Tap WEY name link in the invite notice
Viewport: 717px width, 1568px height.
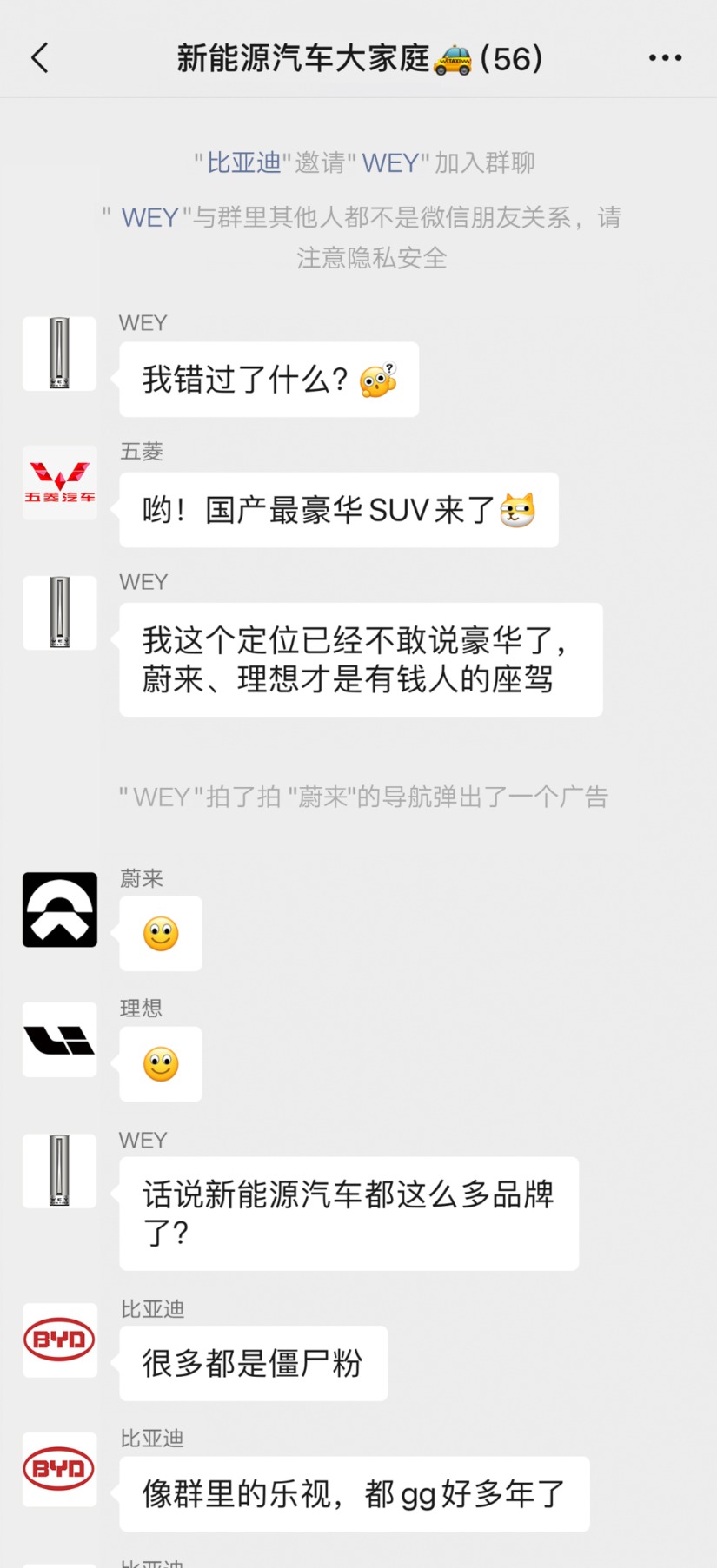[390, 163]
